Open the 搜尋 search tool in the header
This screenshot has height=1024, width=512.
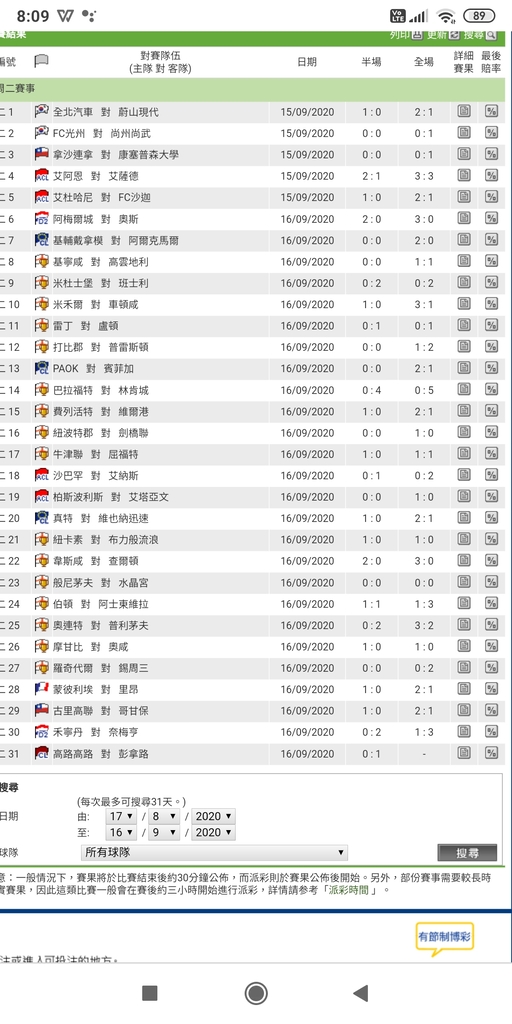481,35
